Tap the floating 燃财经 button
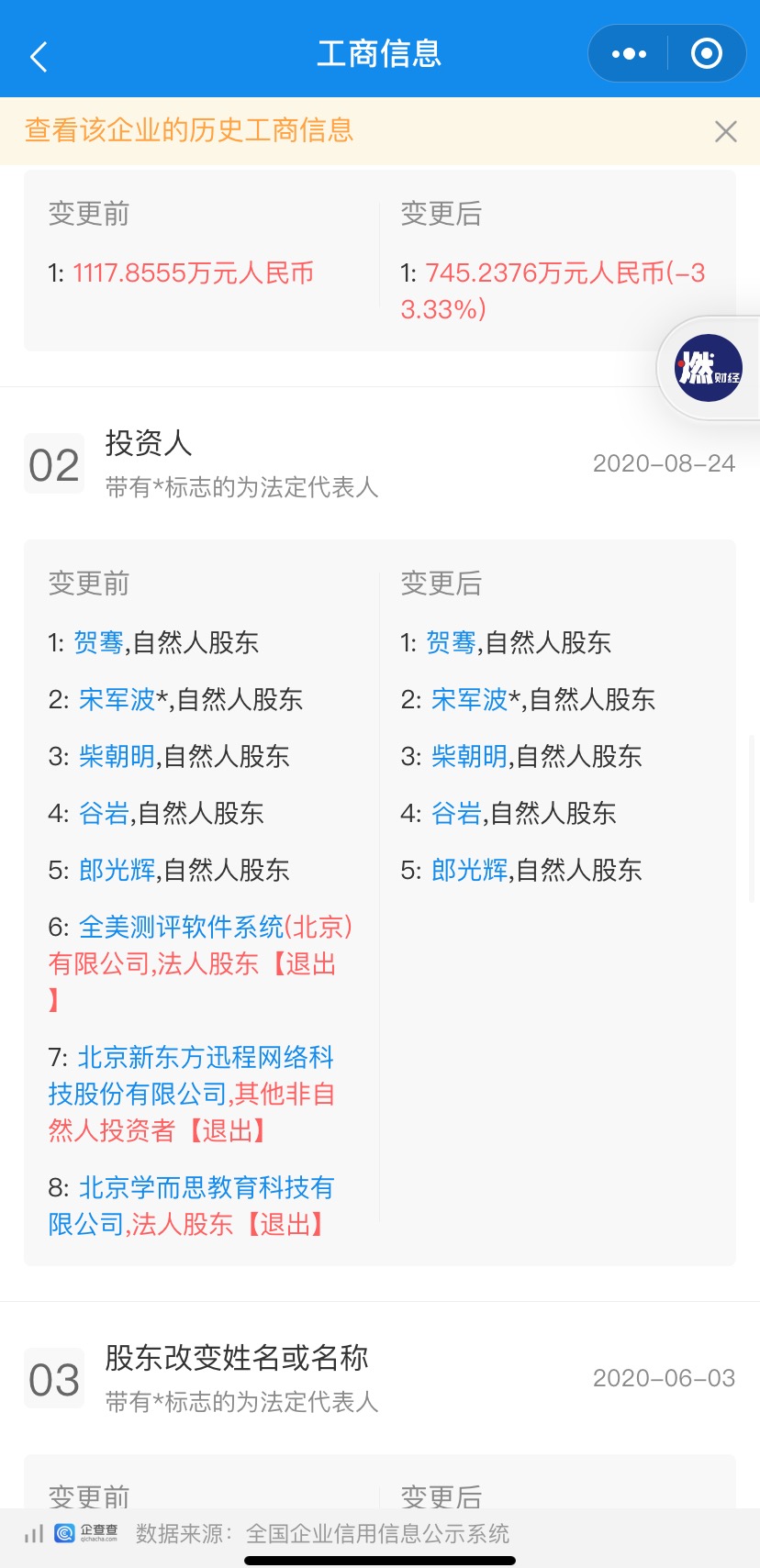The image size is (760, 1568). [x=709, y=368]
